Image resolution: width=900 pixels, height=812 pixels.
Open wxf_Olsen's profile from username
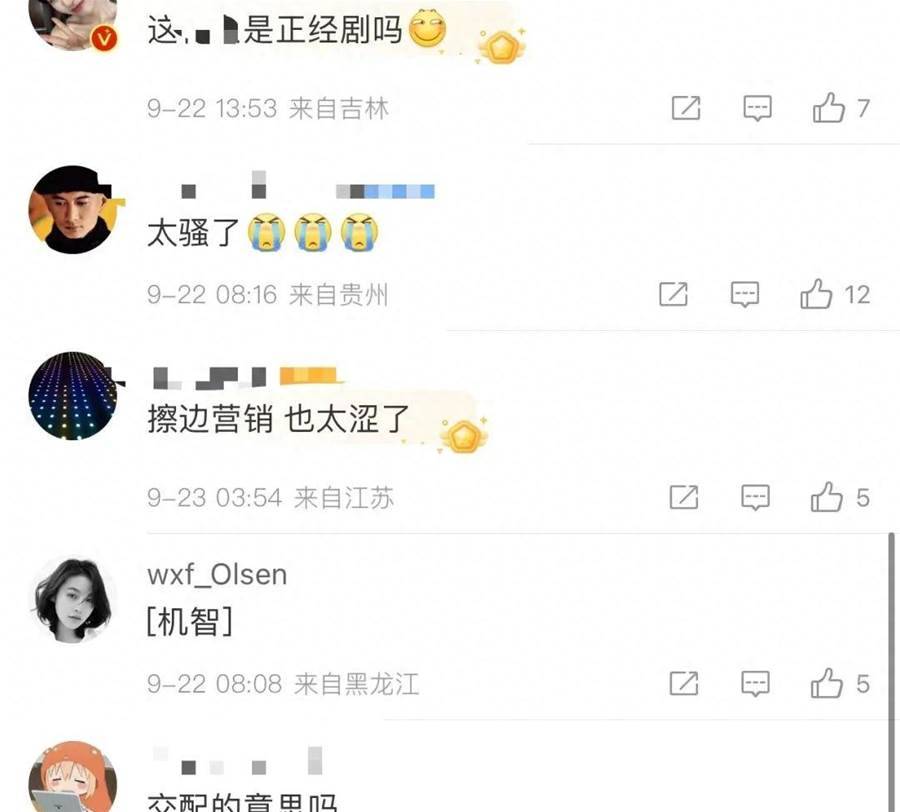(216, 575)
